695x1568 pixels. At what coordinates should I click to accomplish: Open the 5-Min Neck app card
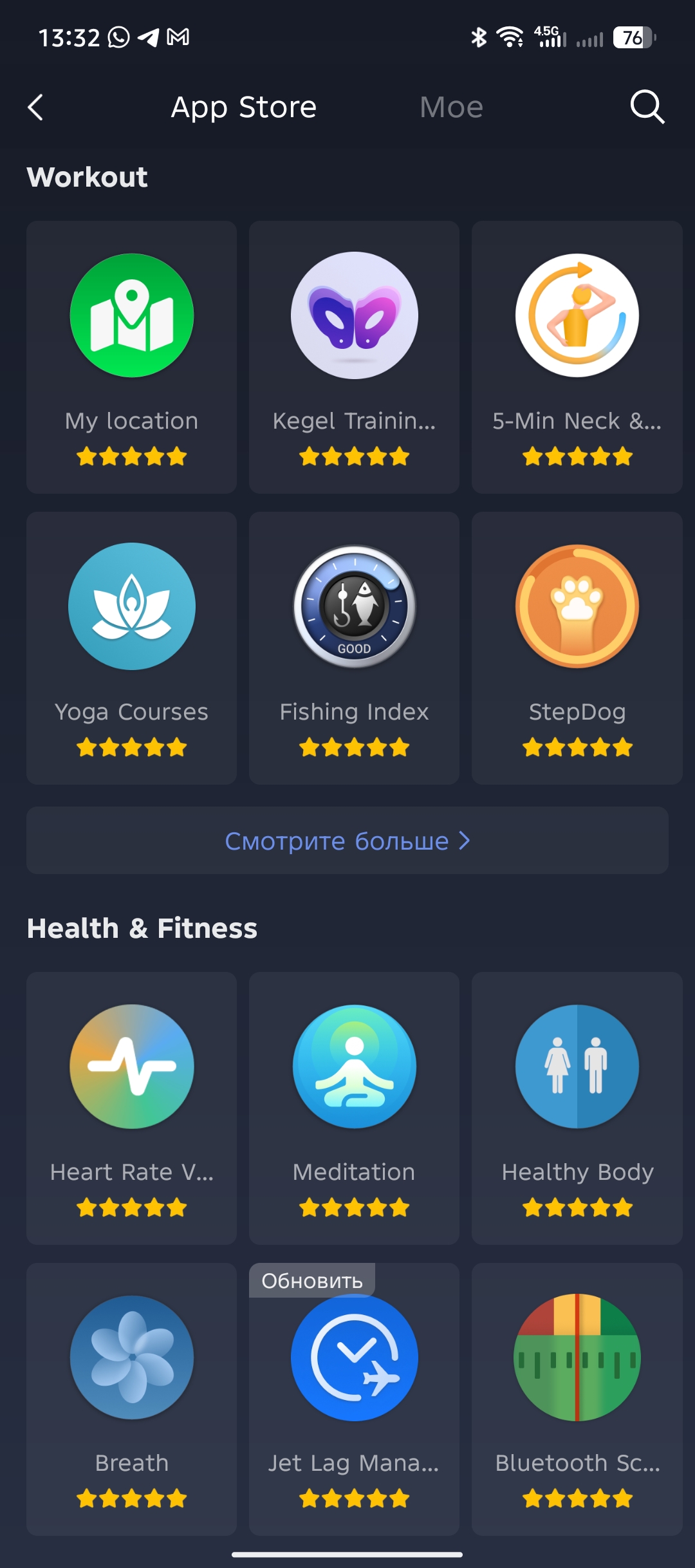577,357
